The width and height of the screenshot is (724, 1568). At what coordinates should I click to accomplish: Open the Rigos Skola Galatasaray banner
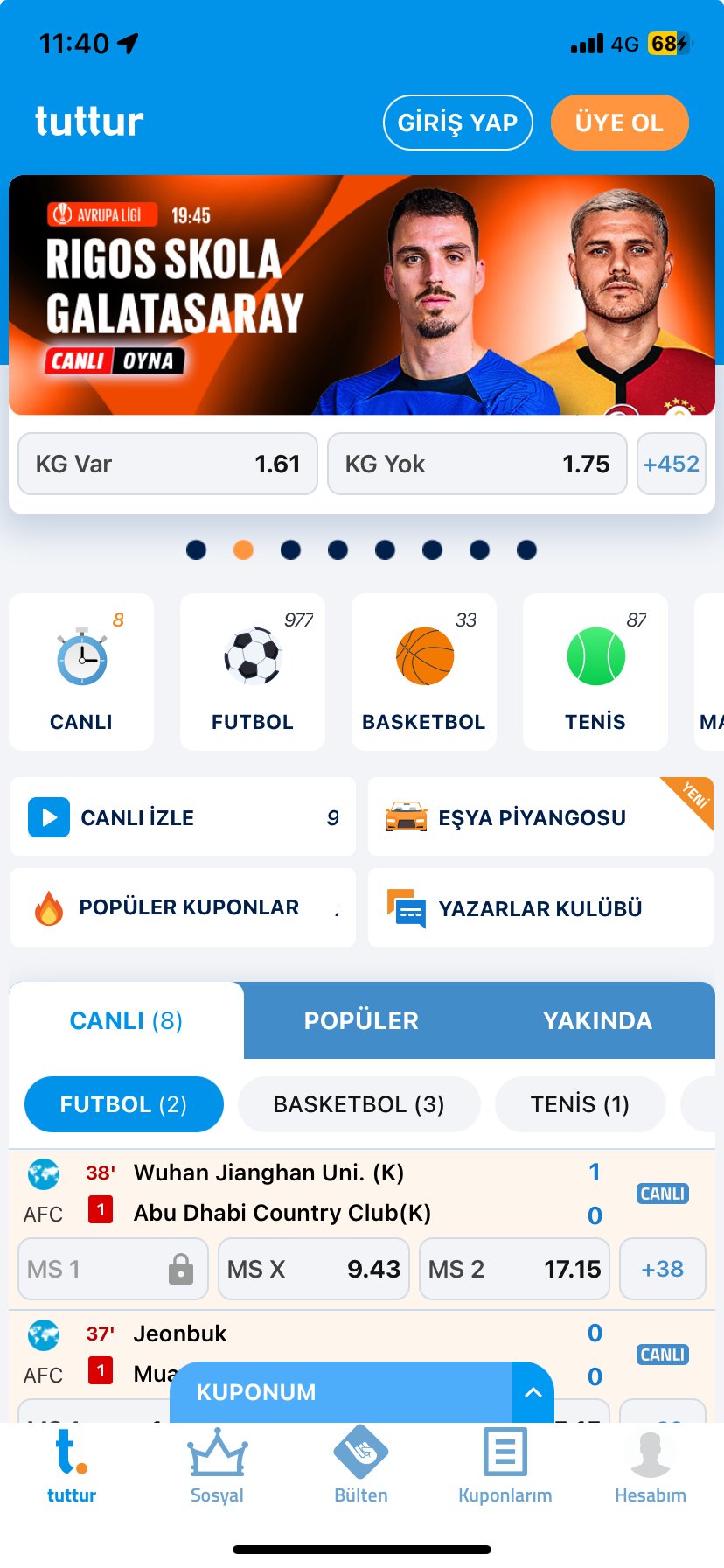point(362,295)
